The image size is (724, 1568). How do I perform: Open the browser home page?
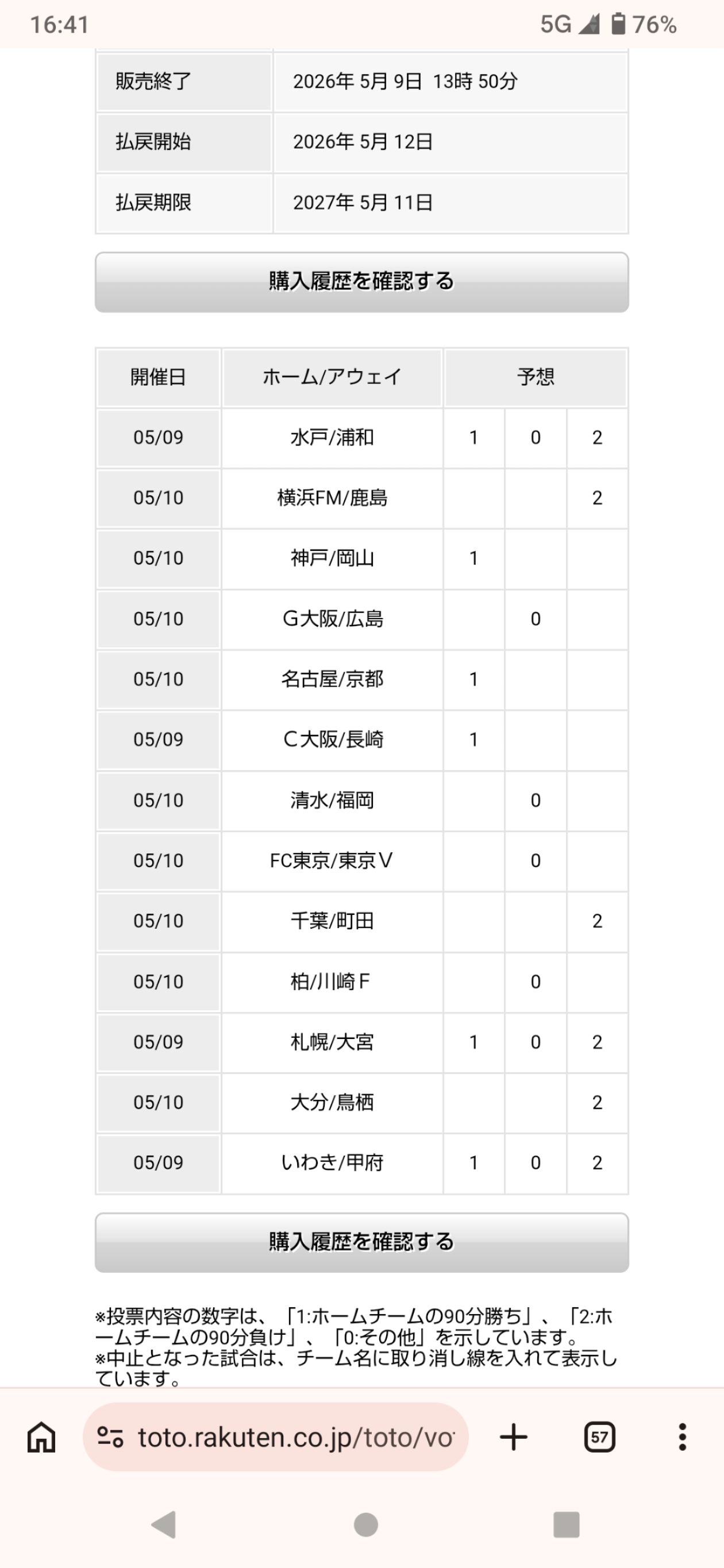(41, 1437)
